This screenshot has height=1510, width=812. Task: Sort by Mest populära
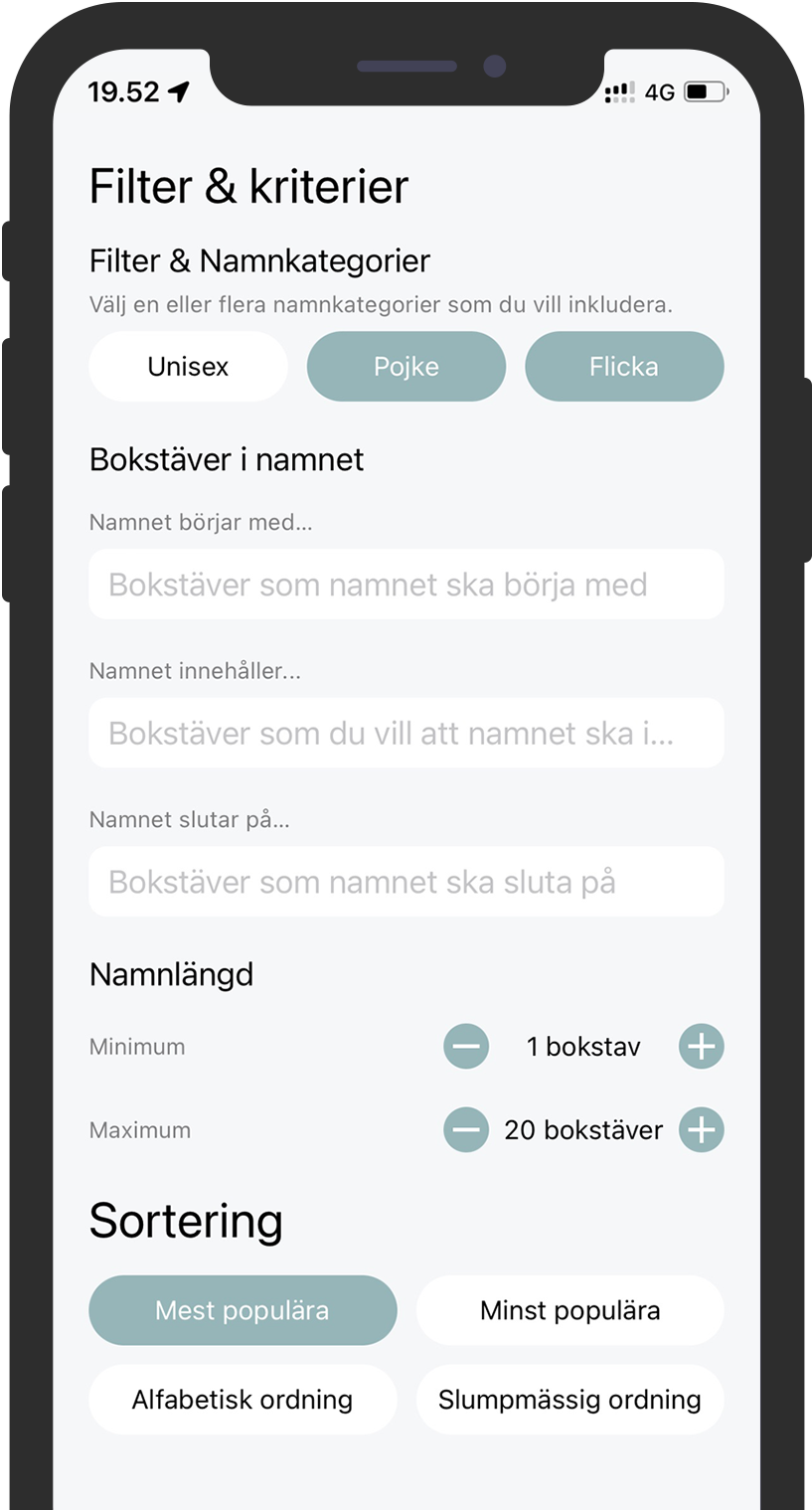(x=243, y=1310)
